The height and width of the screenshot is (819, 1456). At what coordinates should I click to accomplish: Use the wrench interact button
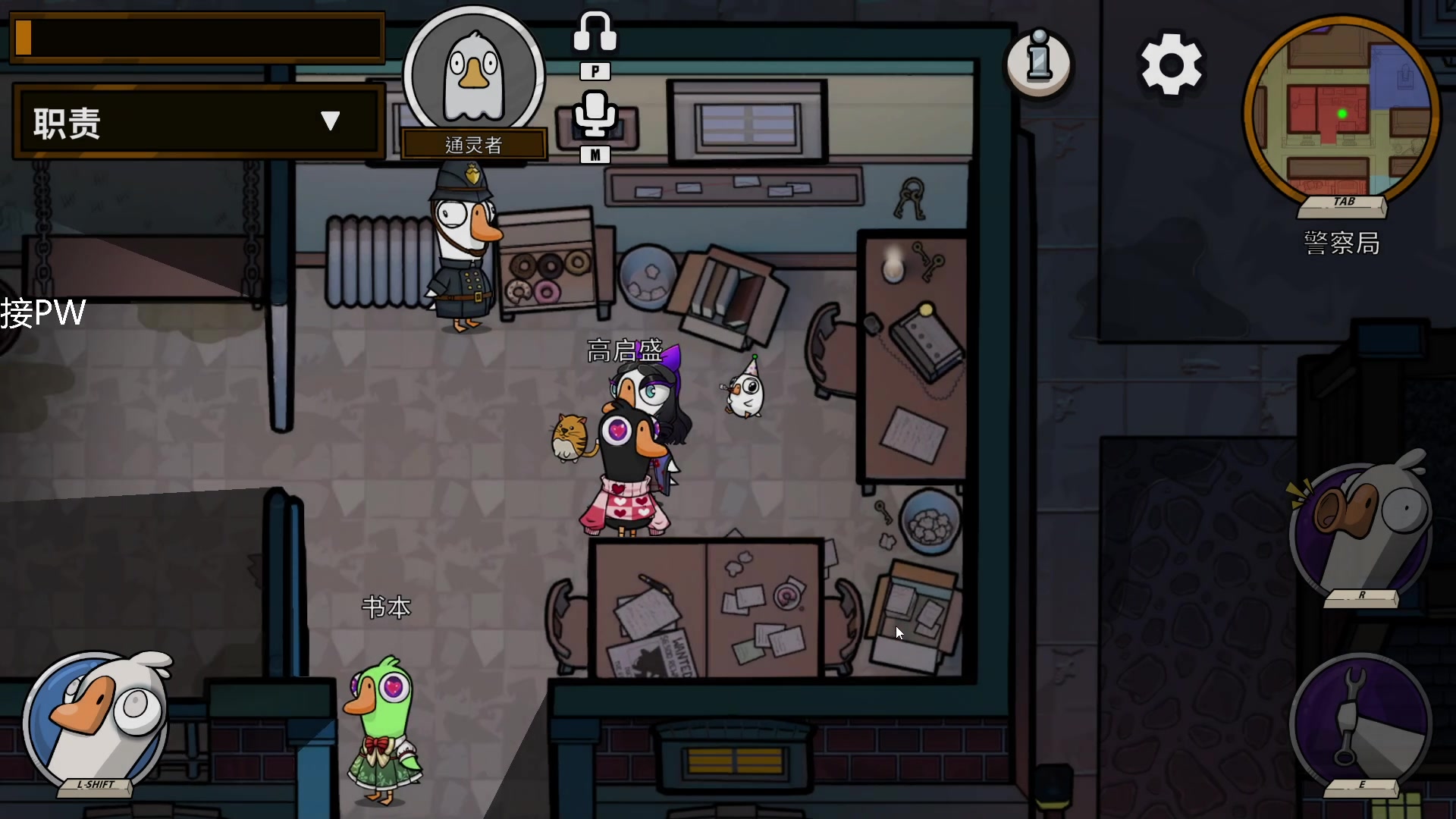coord(1360,720)
